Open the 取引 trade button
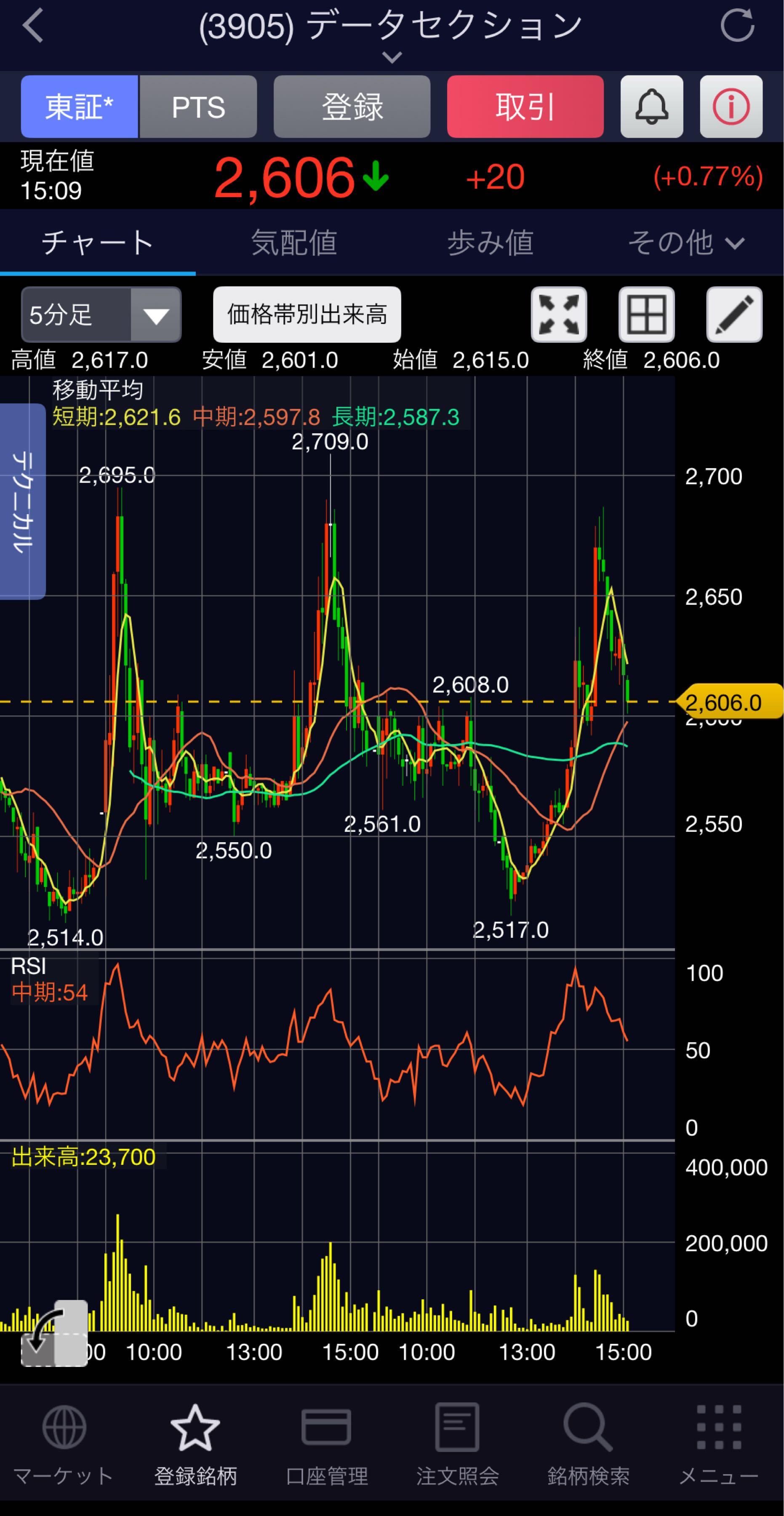 pyautogui.click(x=525, y=107)
